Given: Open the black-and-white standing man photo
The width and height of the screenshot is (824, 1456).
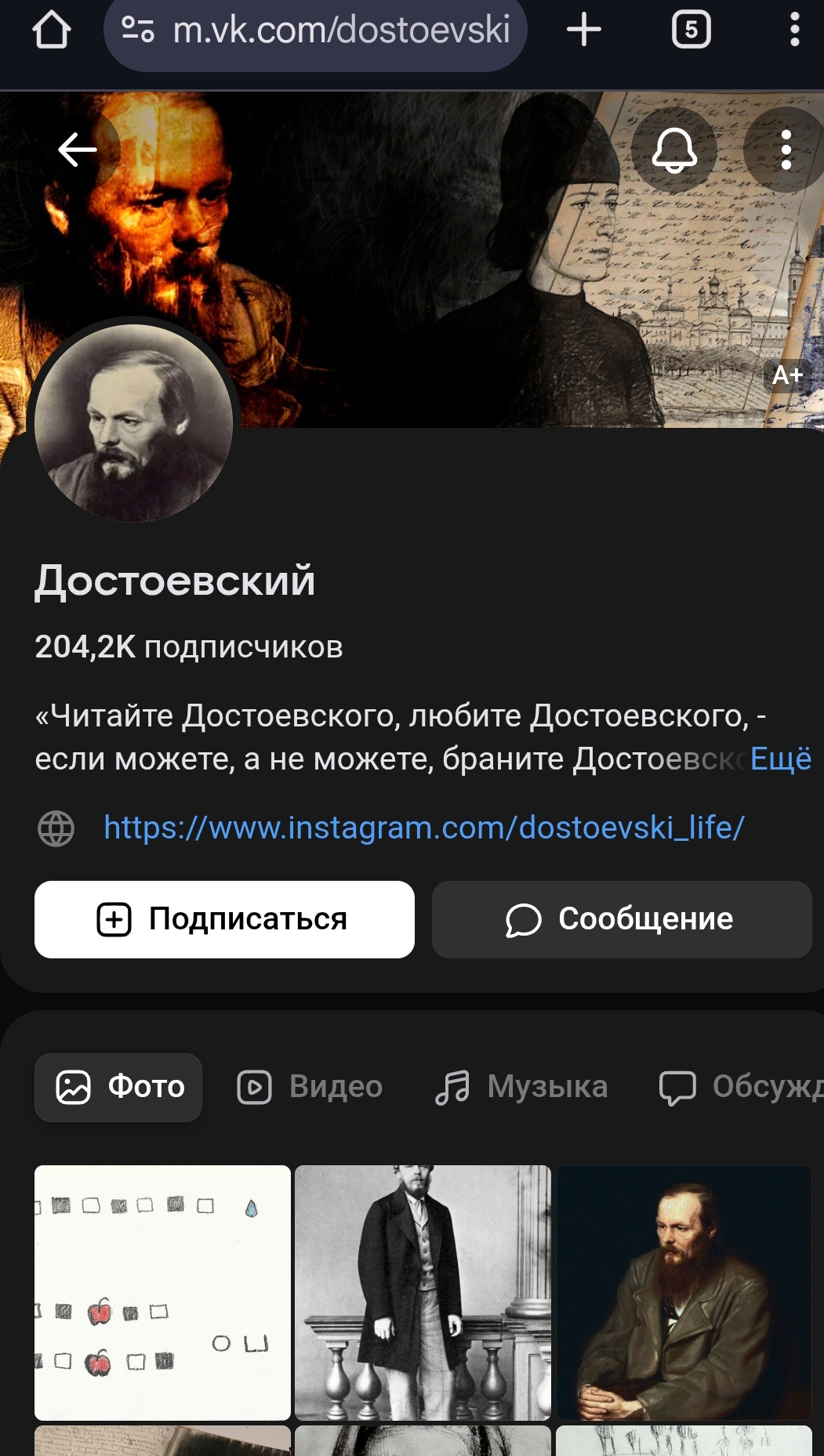Looking at the screenshot, I should pyautogui.click(x=423, y=1292).
